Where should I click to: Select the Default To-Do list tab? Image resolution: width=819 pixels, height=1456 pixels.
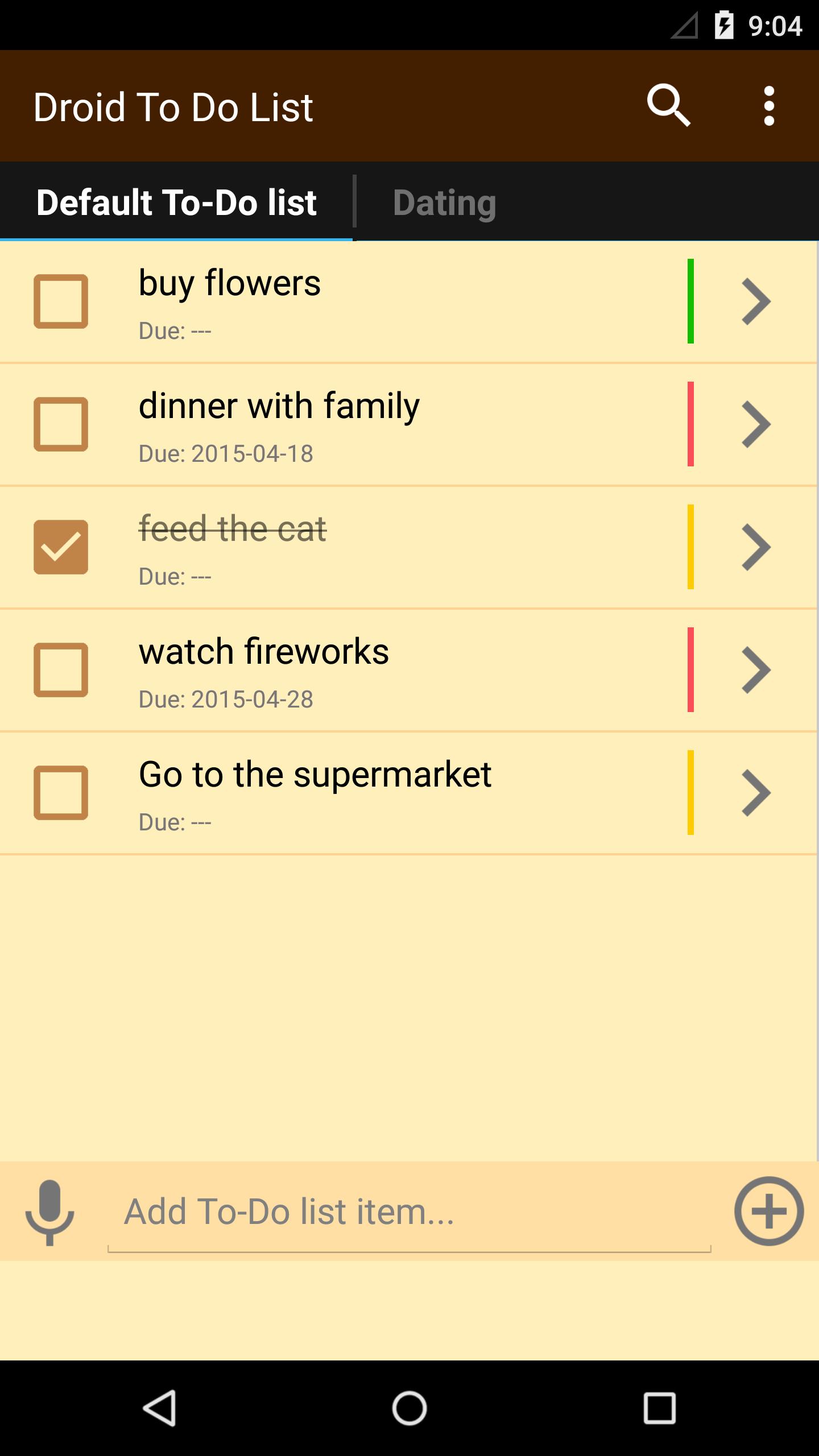(x=177, y=202)
